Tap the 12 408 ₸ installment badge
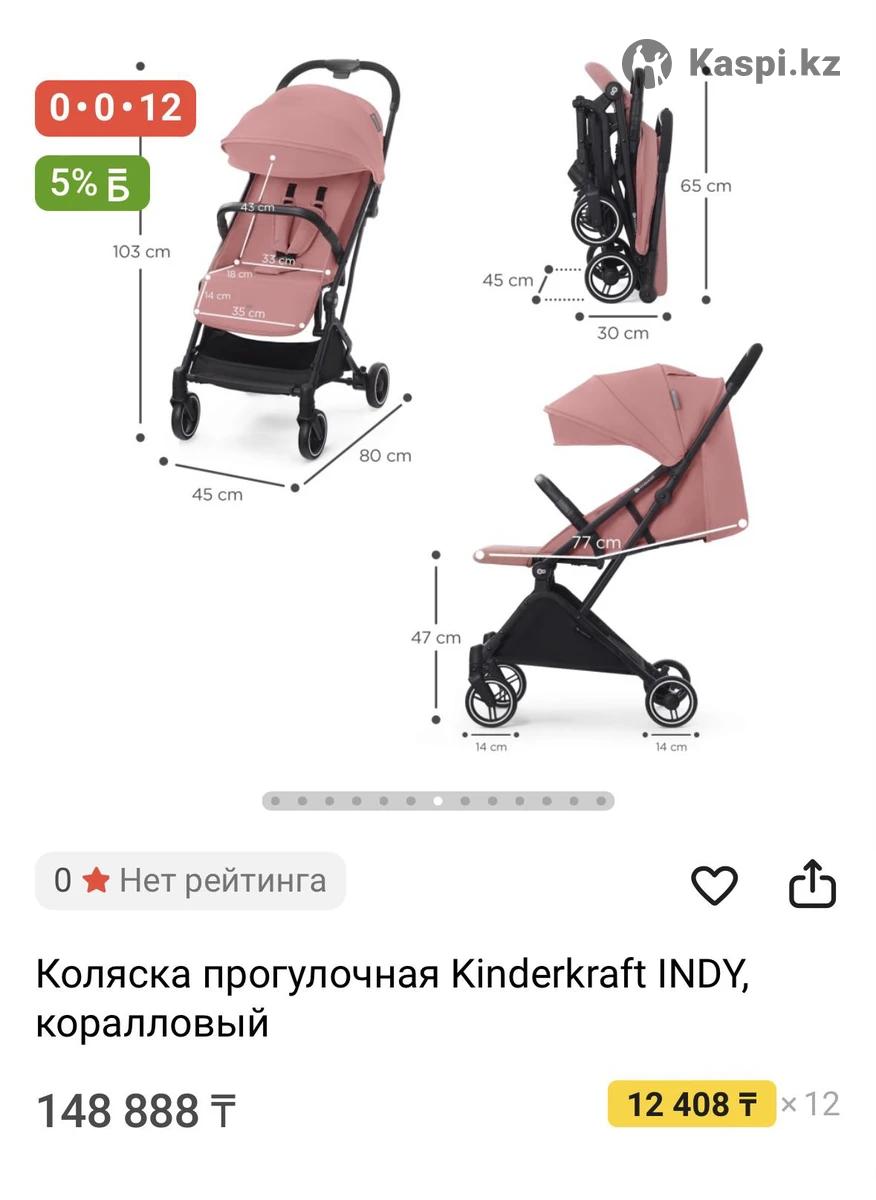The image size is (876, 1200). [x=691, y=1104]
